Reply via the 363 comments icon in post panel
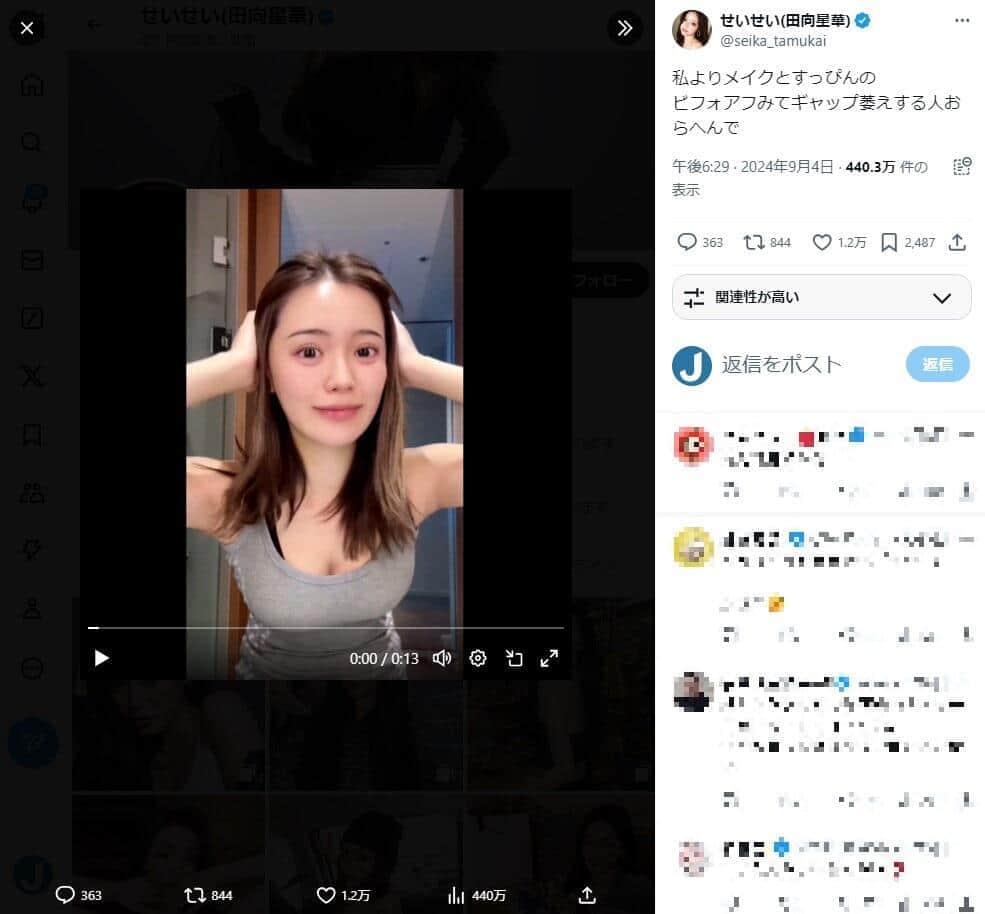This screenshot has height=914, width=985. (687, 242)
